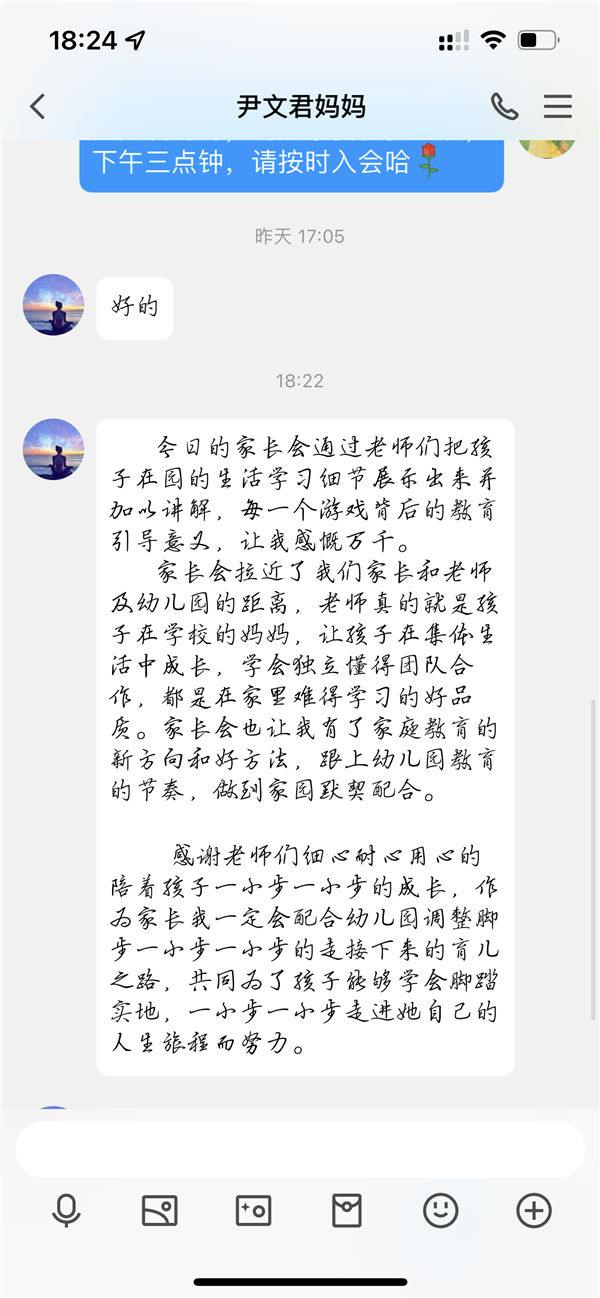Tap the message input field
Viewport: 600px width, 1298px height.
(300, 1149)
